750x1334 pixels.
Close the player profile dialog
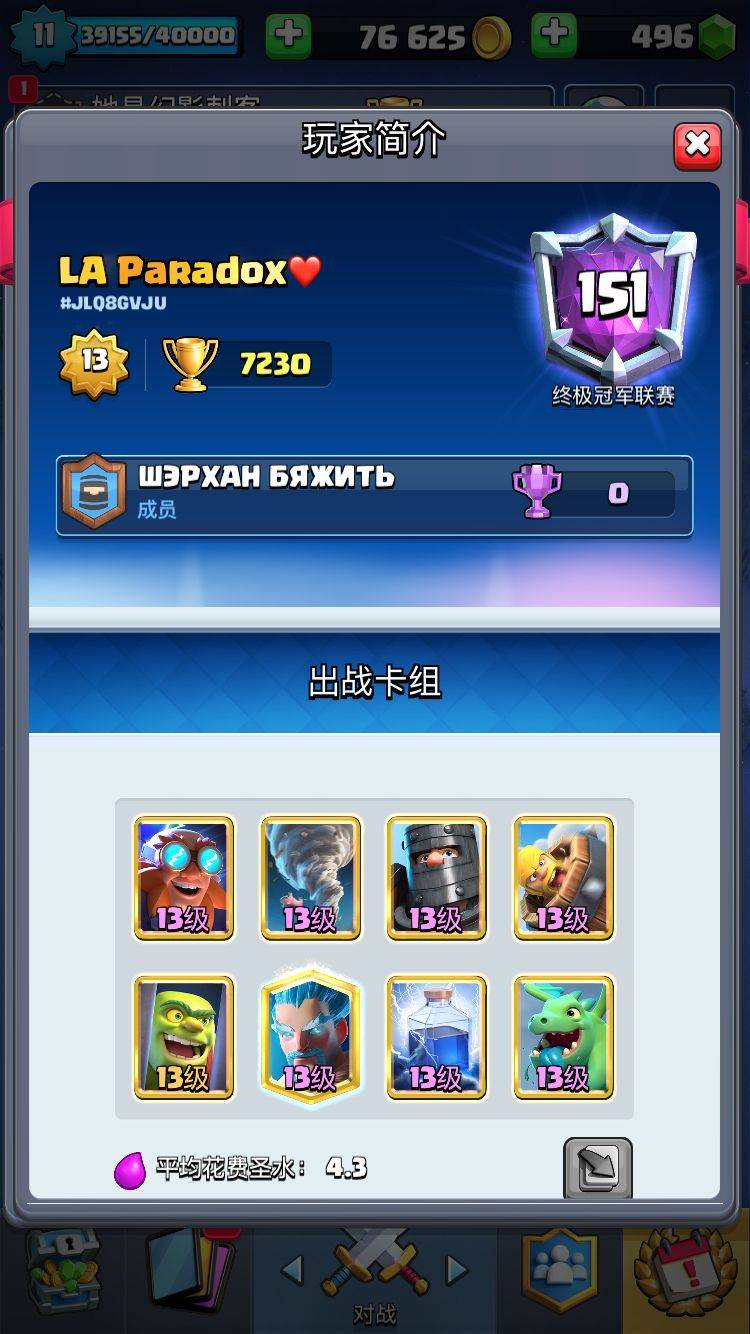[697, 146]
